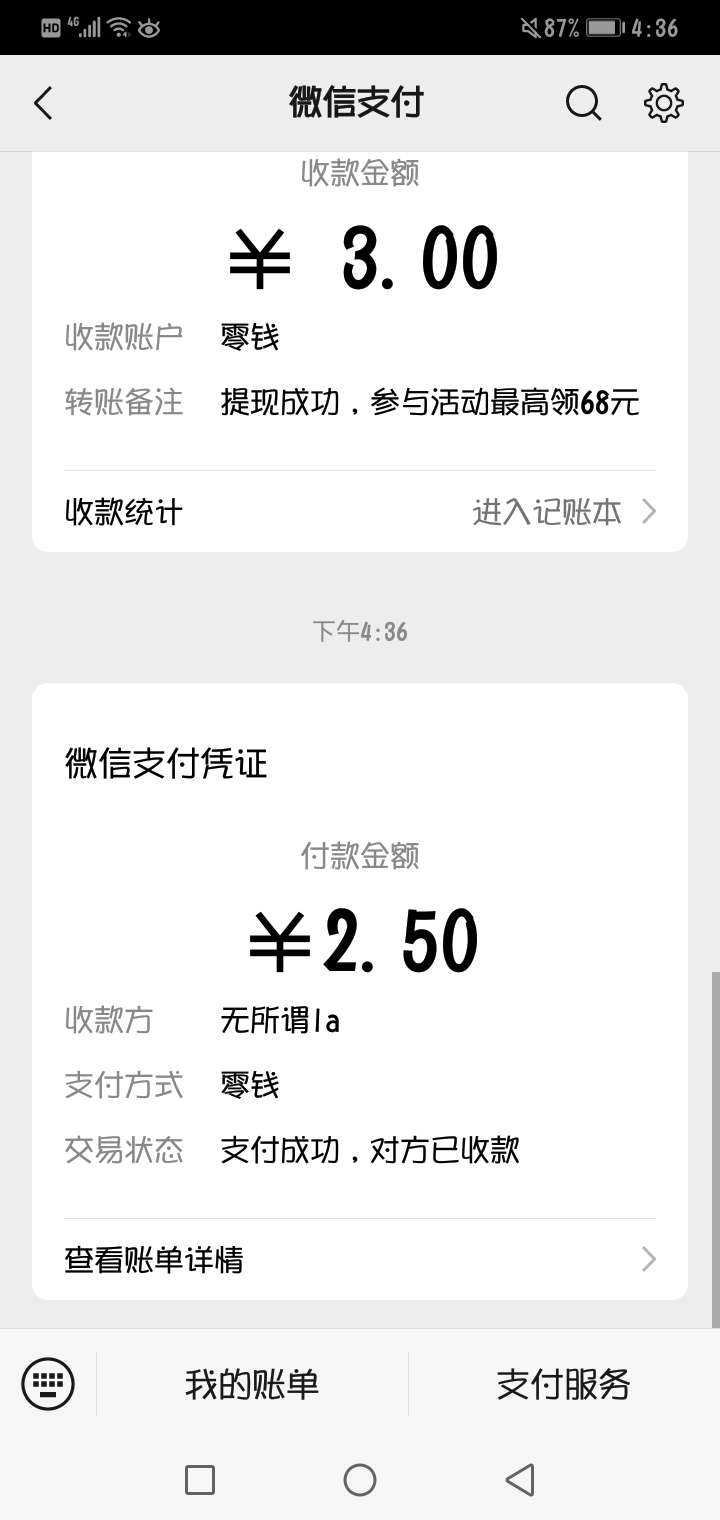
Task: Switch to keyboard input mode
Action: (x=48, y=1384)
